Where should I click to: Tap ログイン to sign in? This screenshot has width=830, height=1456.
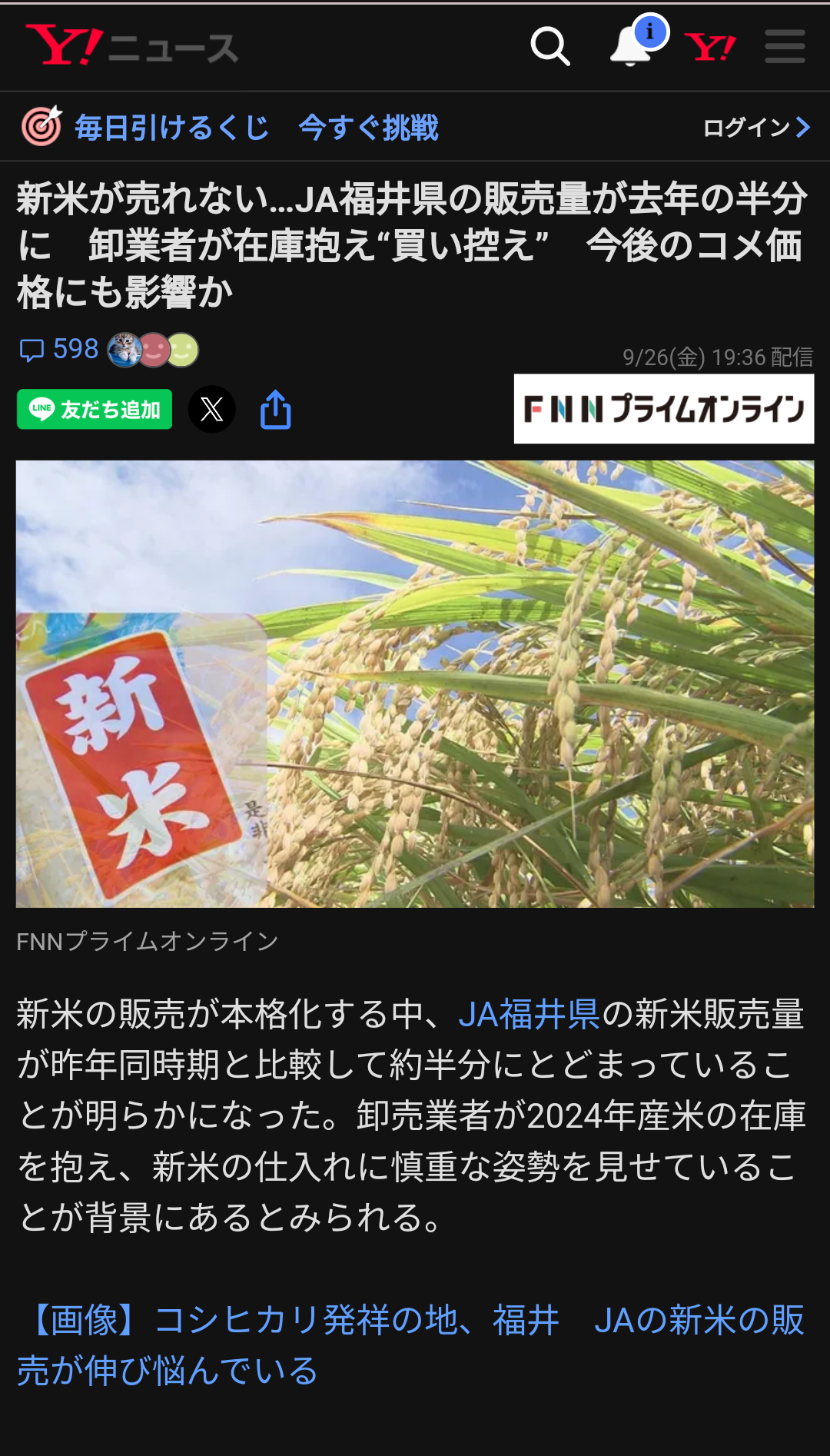756,128
